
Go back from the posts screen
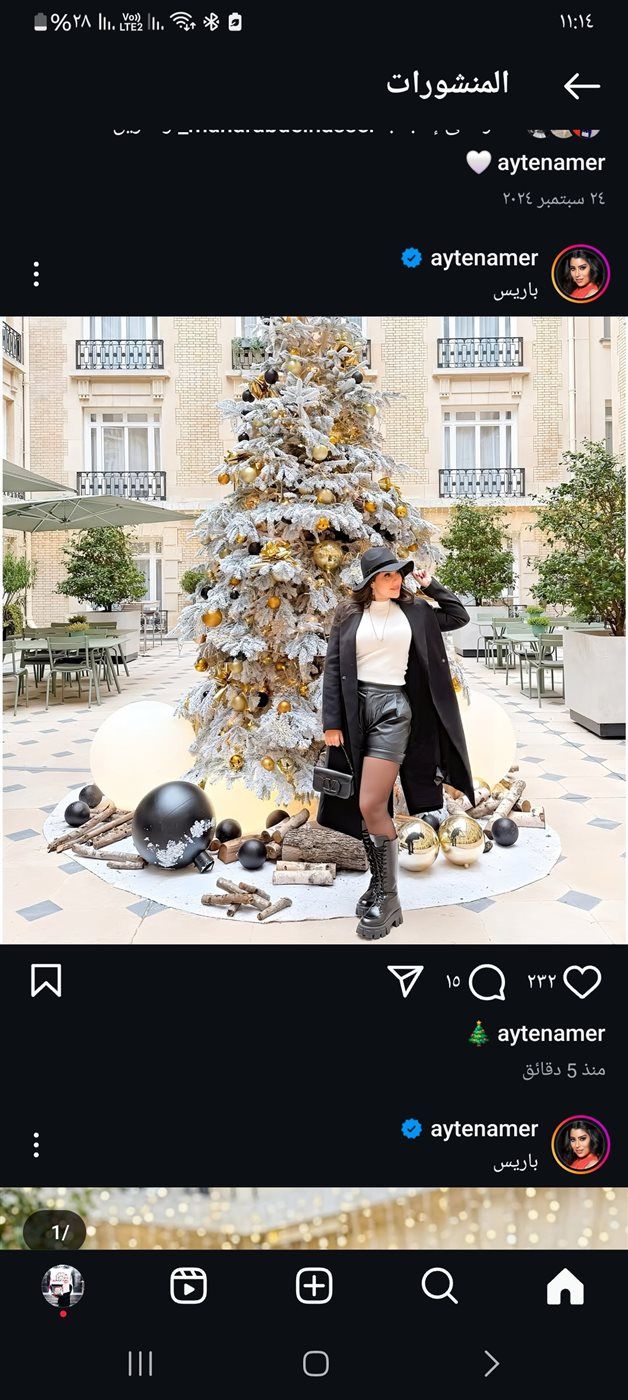pos(581,86)
